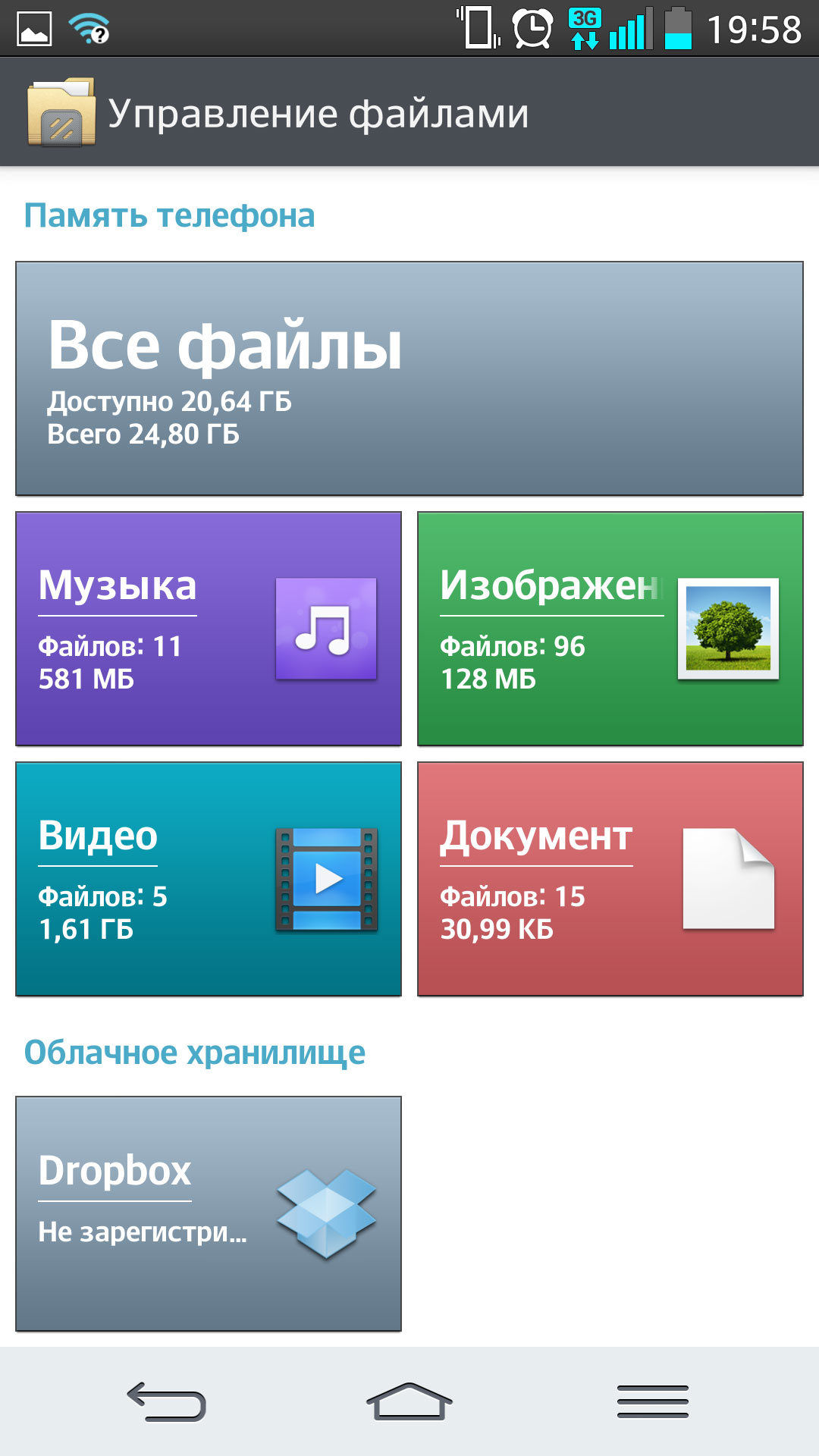Open Dropbox cloud storage tile

click(209, 1213)
